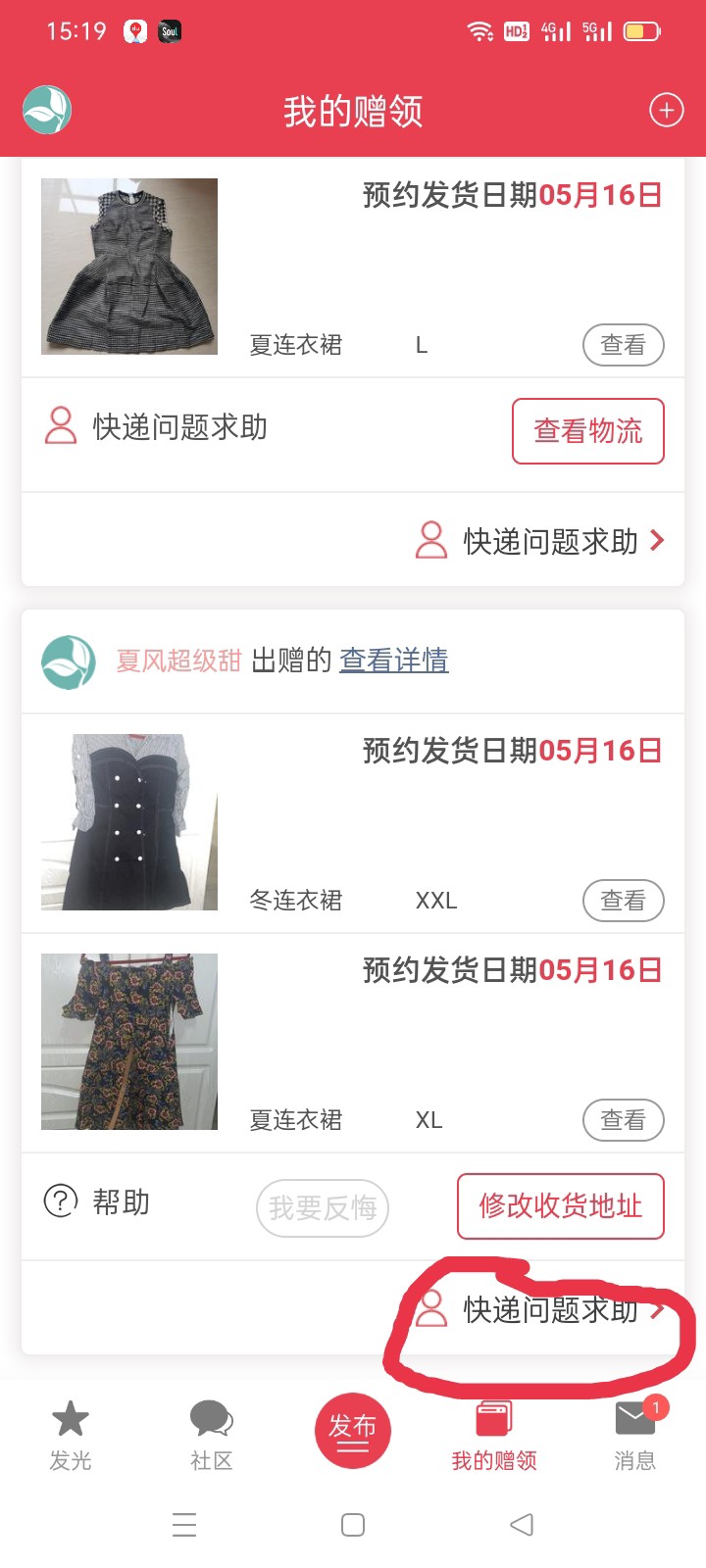Tap 查看详情 link for 夏风超级甜
The height and width of the screenshot is (1568, 706).
[393, 661]
